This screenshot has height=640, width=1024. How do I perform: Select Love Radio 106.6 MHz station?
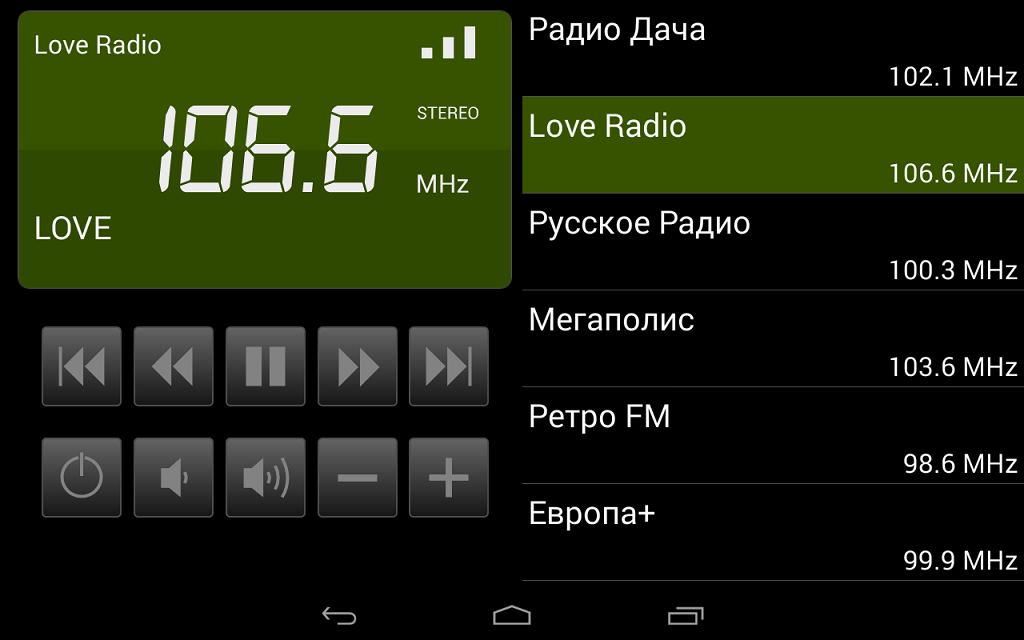772,146
